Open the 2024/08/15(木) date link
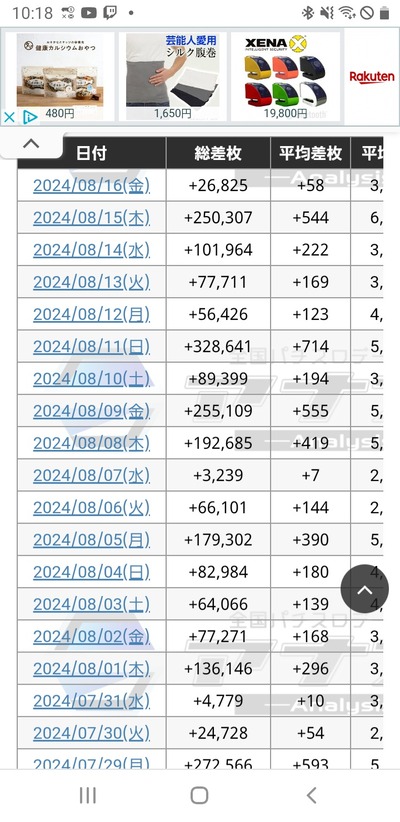The width and height of the screenshot is (400, 822). point(91,218)
